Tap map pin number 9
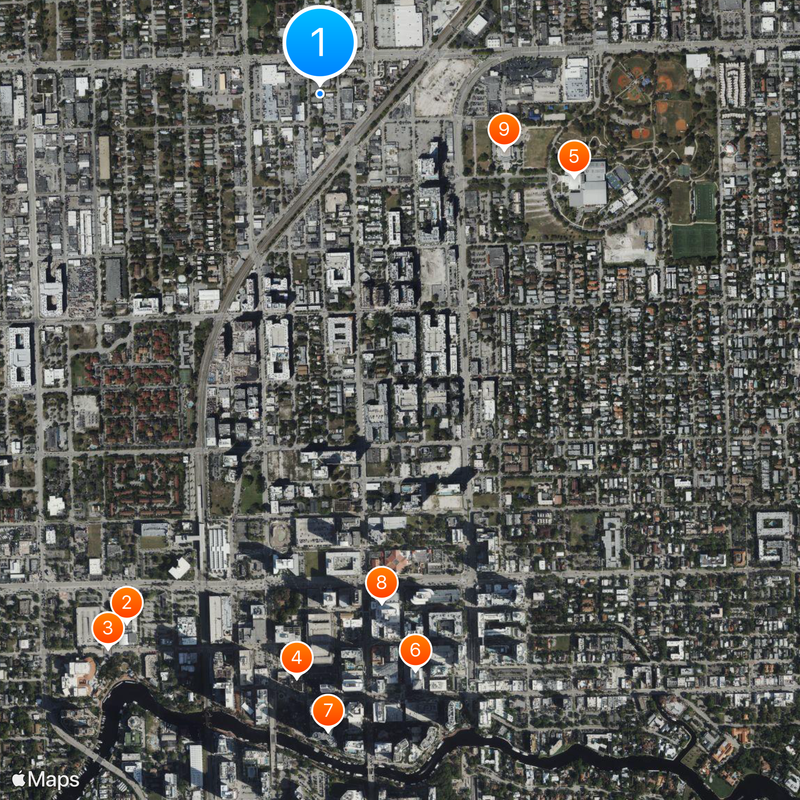The image size is (800, 800). 503,129
